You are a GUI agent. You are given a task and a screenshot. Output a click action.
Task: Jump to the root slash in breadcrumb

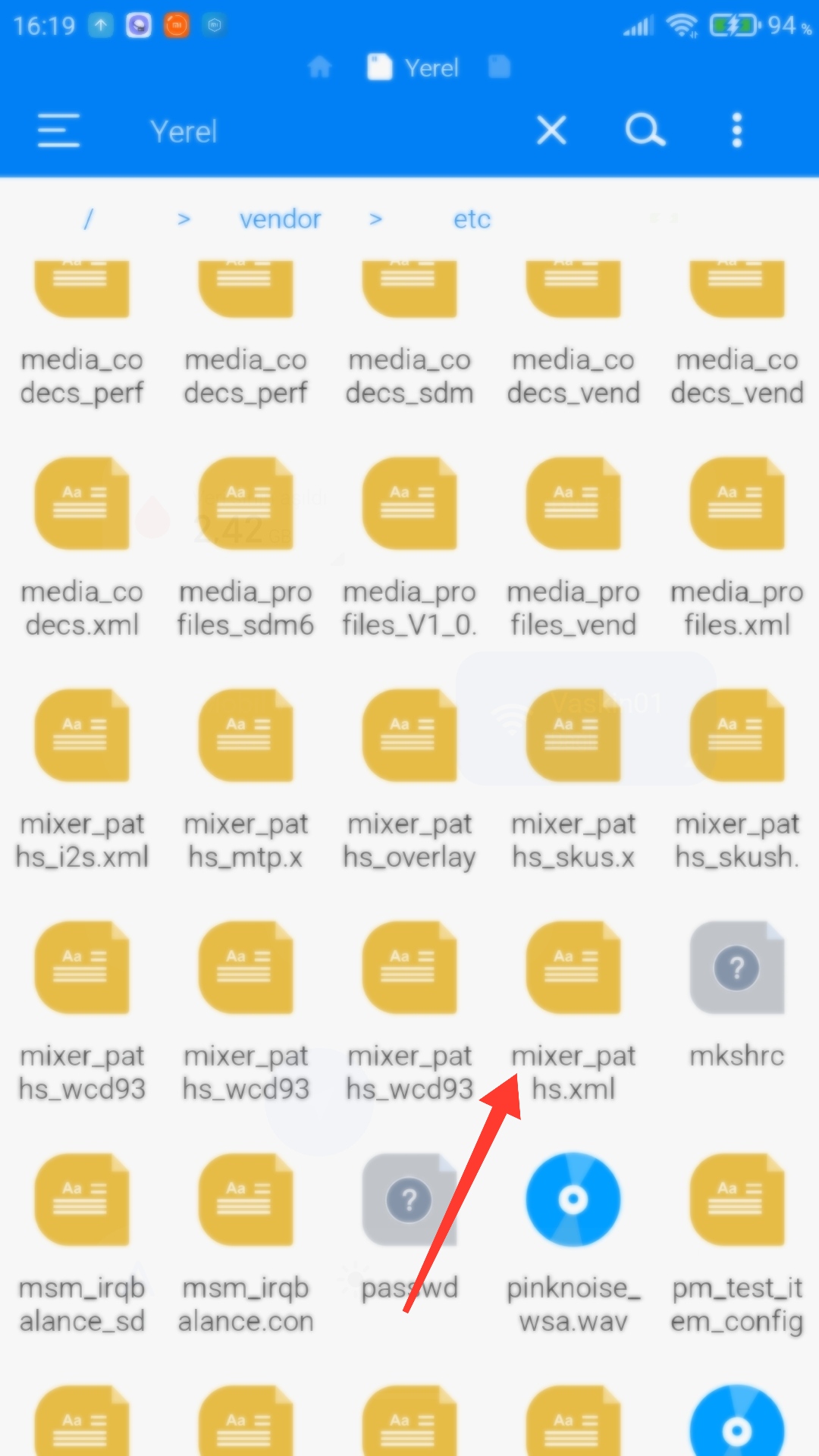[88, 219]
